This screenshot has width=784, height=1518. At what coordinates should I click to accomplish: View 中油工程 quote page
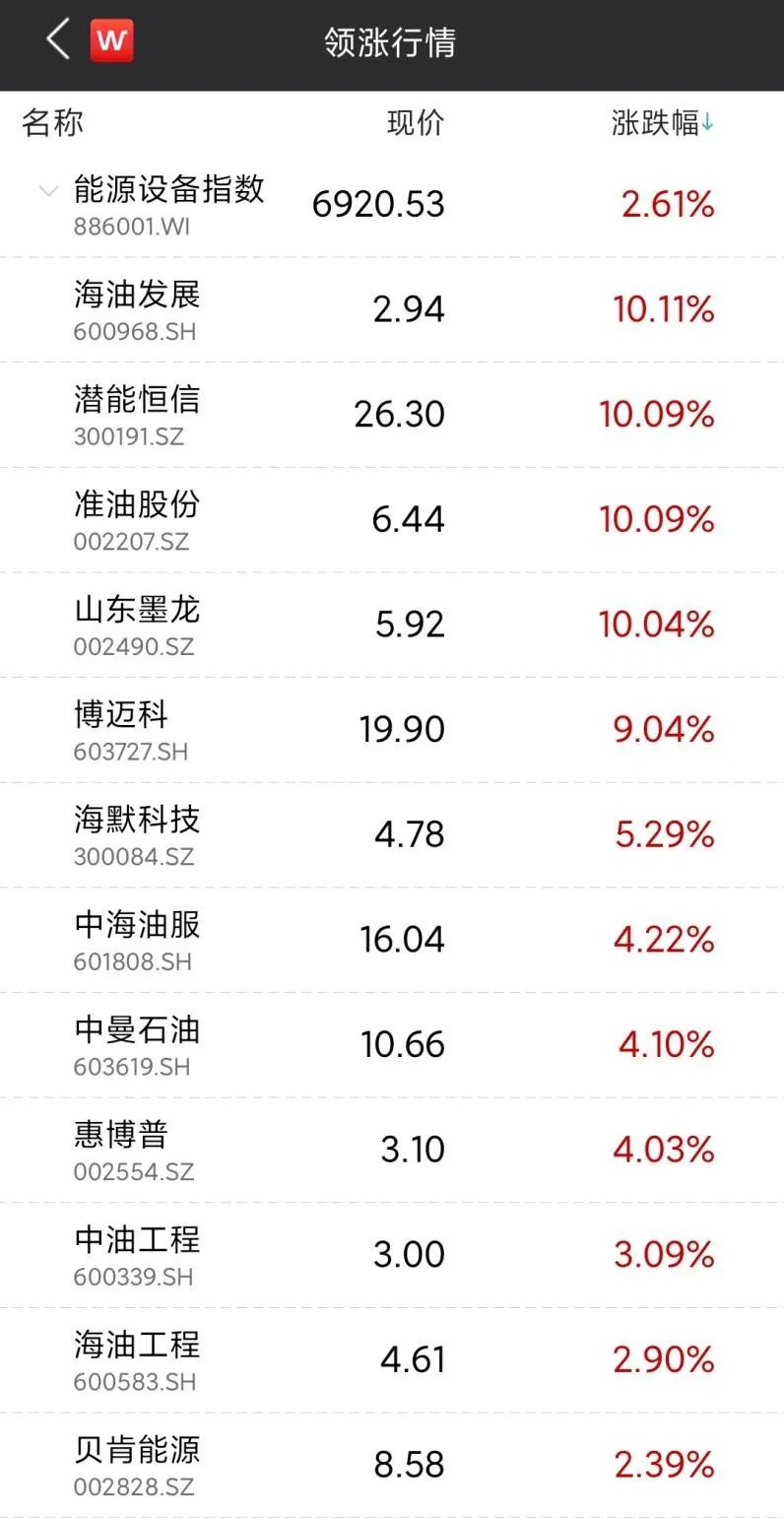click(392, 1256)
